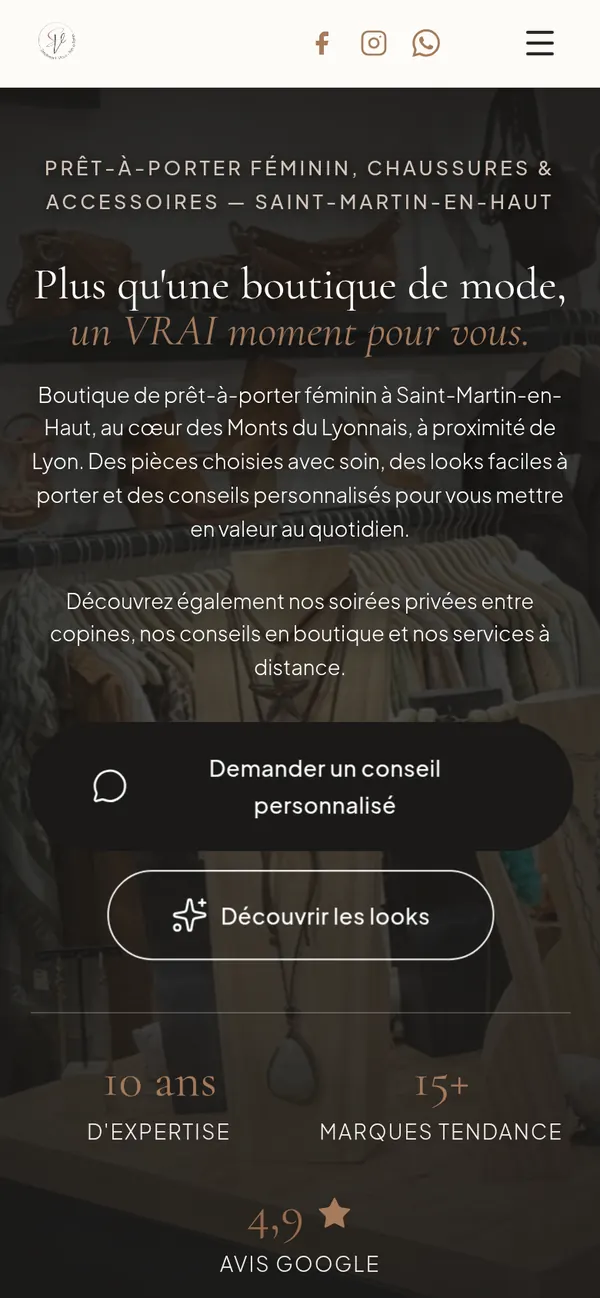Tap Demander un conseil personnalisé
The height and width of the screenshot is (1298, 600).
[x=300, y=787]
